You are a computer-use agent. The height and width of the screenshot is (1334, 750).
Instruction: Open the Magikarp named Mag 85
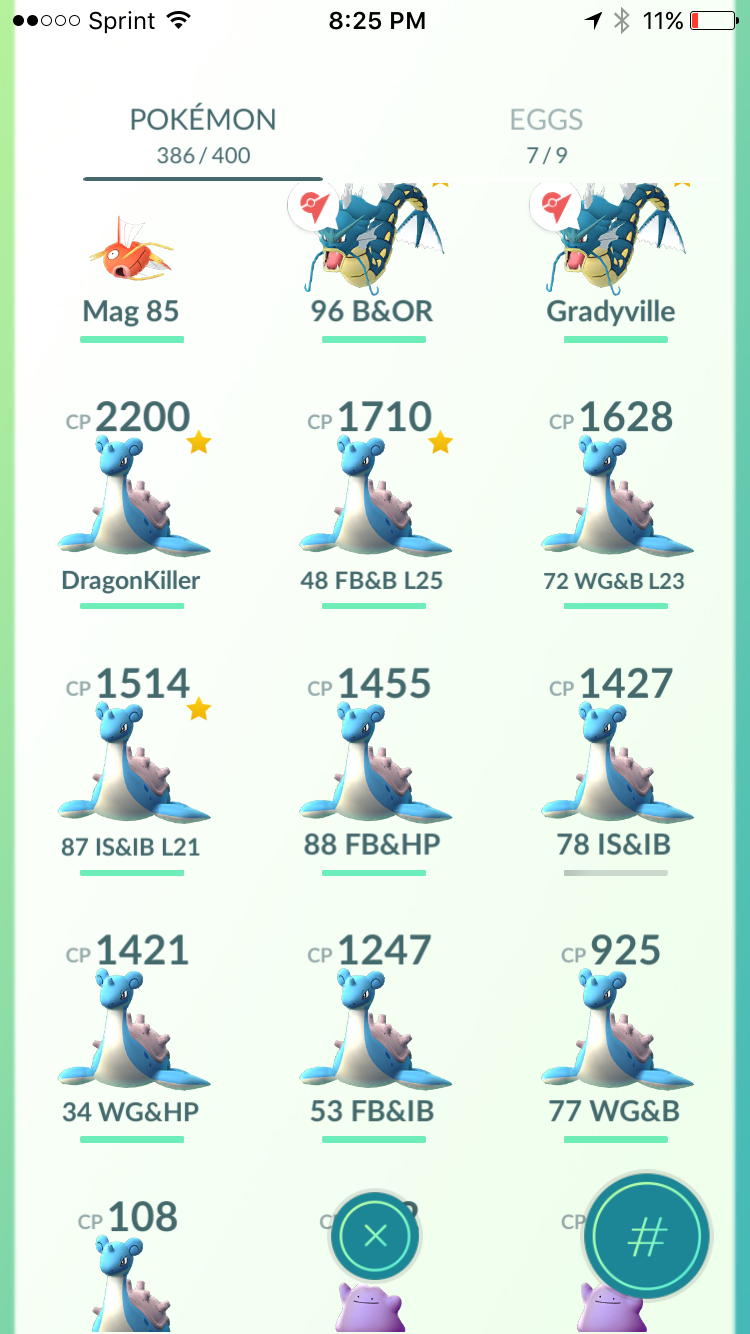coord(131,265)
